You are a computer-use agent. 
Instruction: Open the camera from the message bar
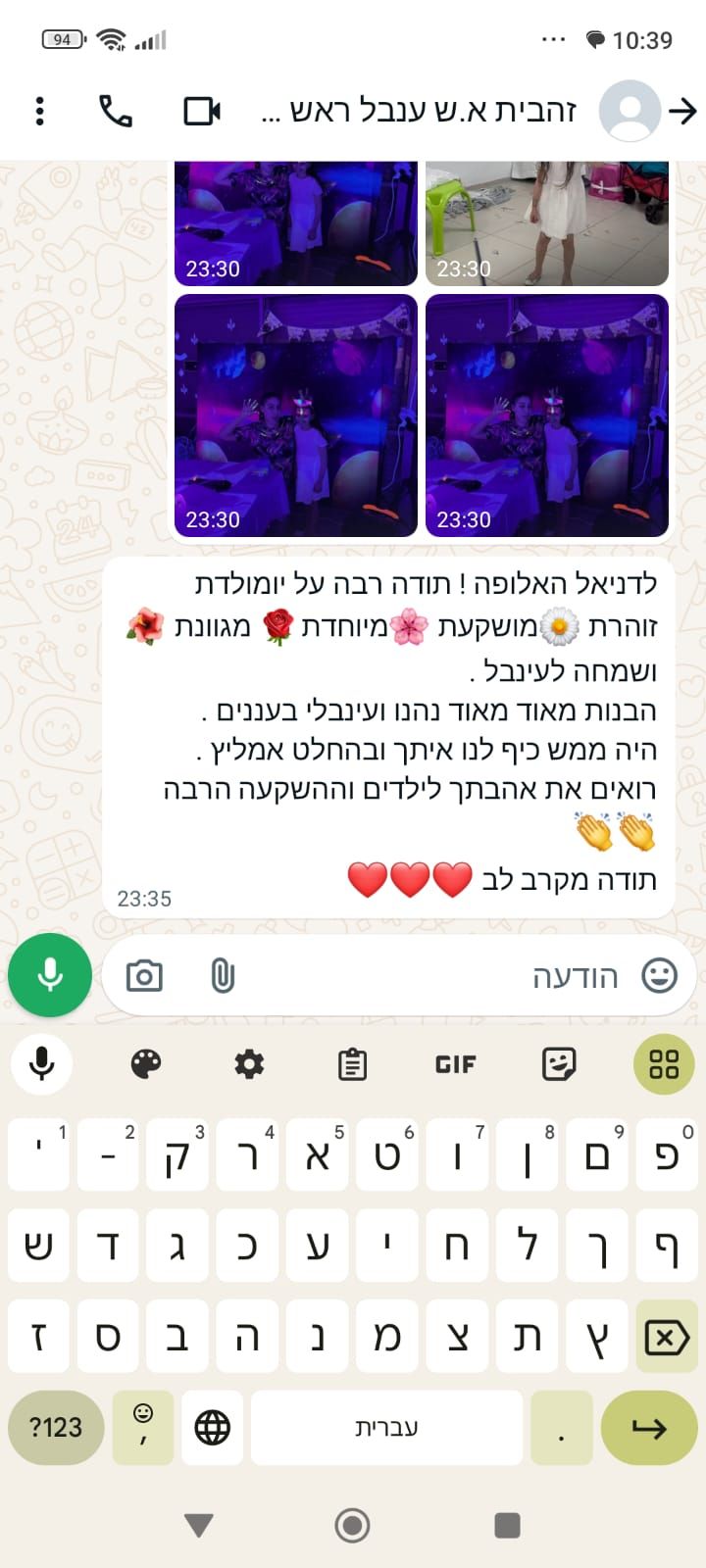(x=144, y=976)
